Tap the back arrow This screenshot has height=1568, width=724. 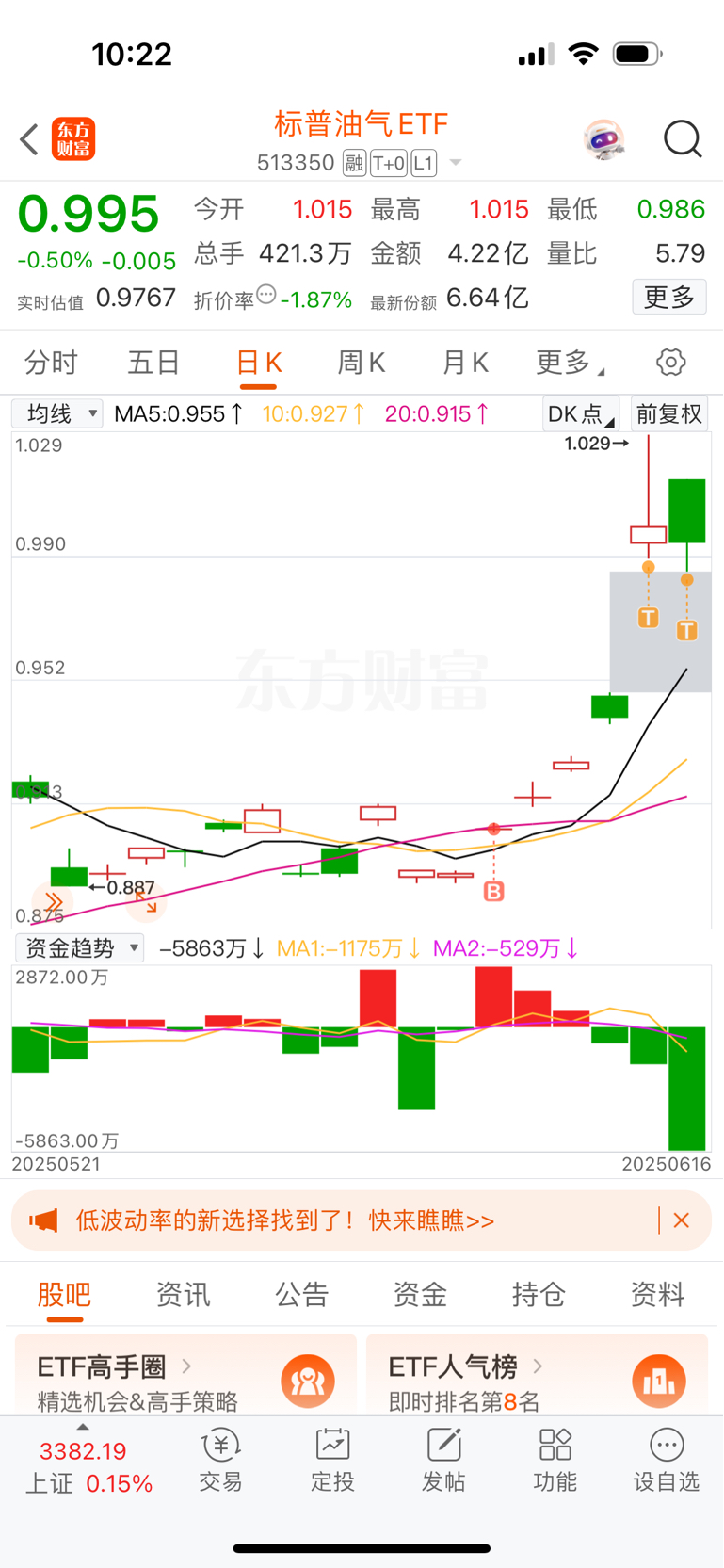coord(27,139)
